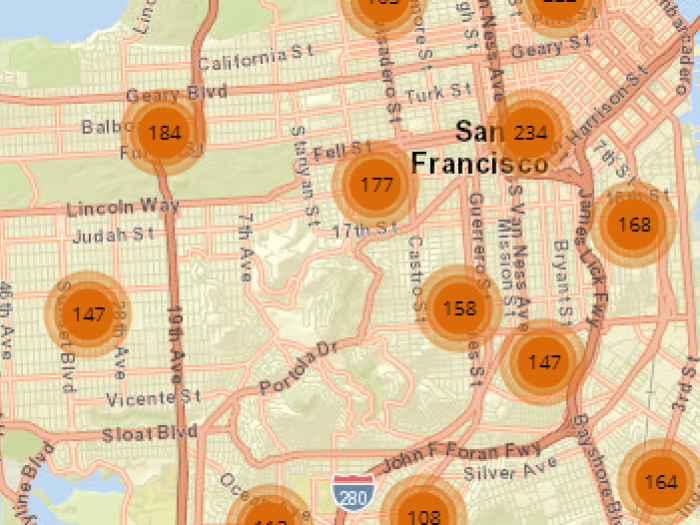700x525 pixels.
Task: Tap the 177 cluster marker near Fell St
Action: [x=377, y=185]
